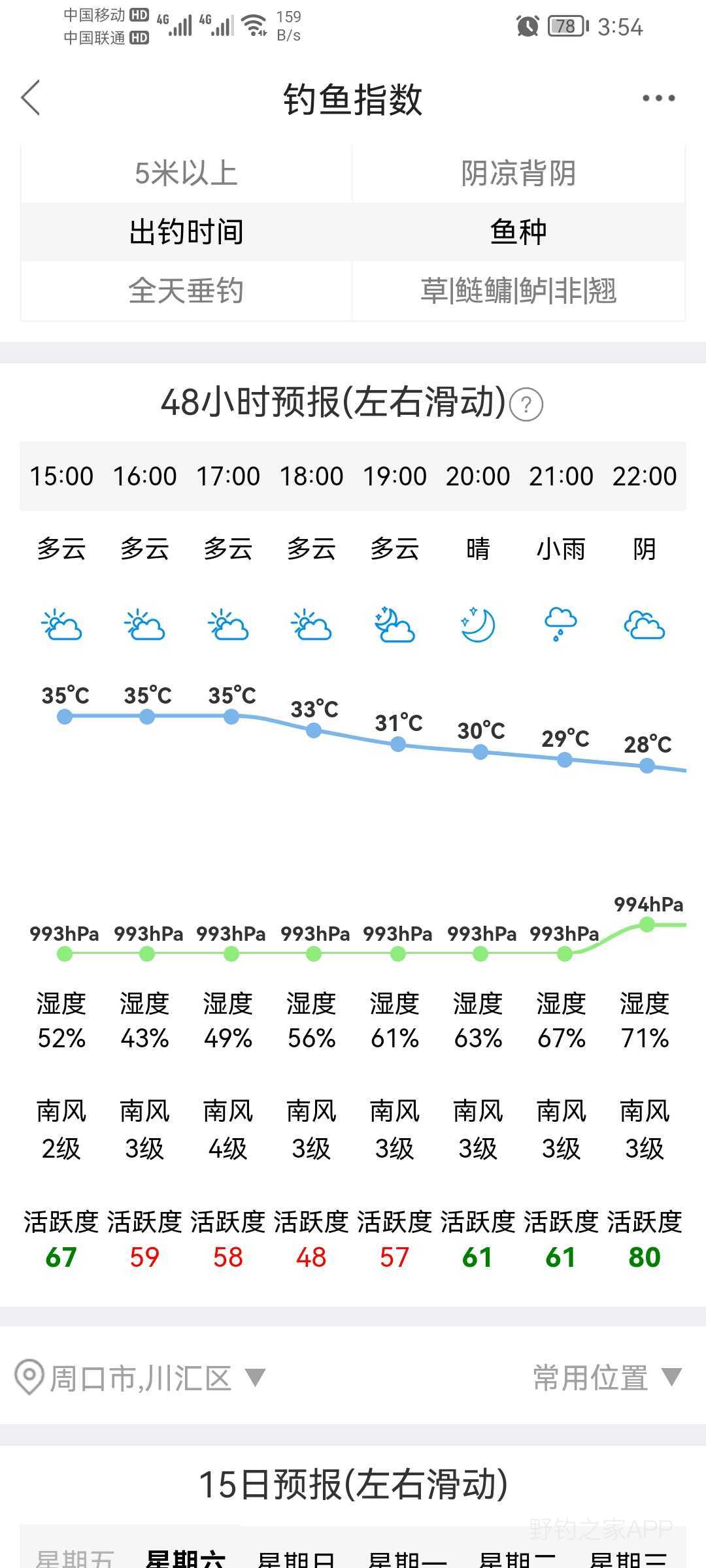706x1568 pixels.
Task: Open the three-dot overflow menu
Action: [x=658, y=99]
